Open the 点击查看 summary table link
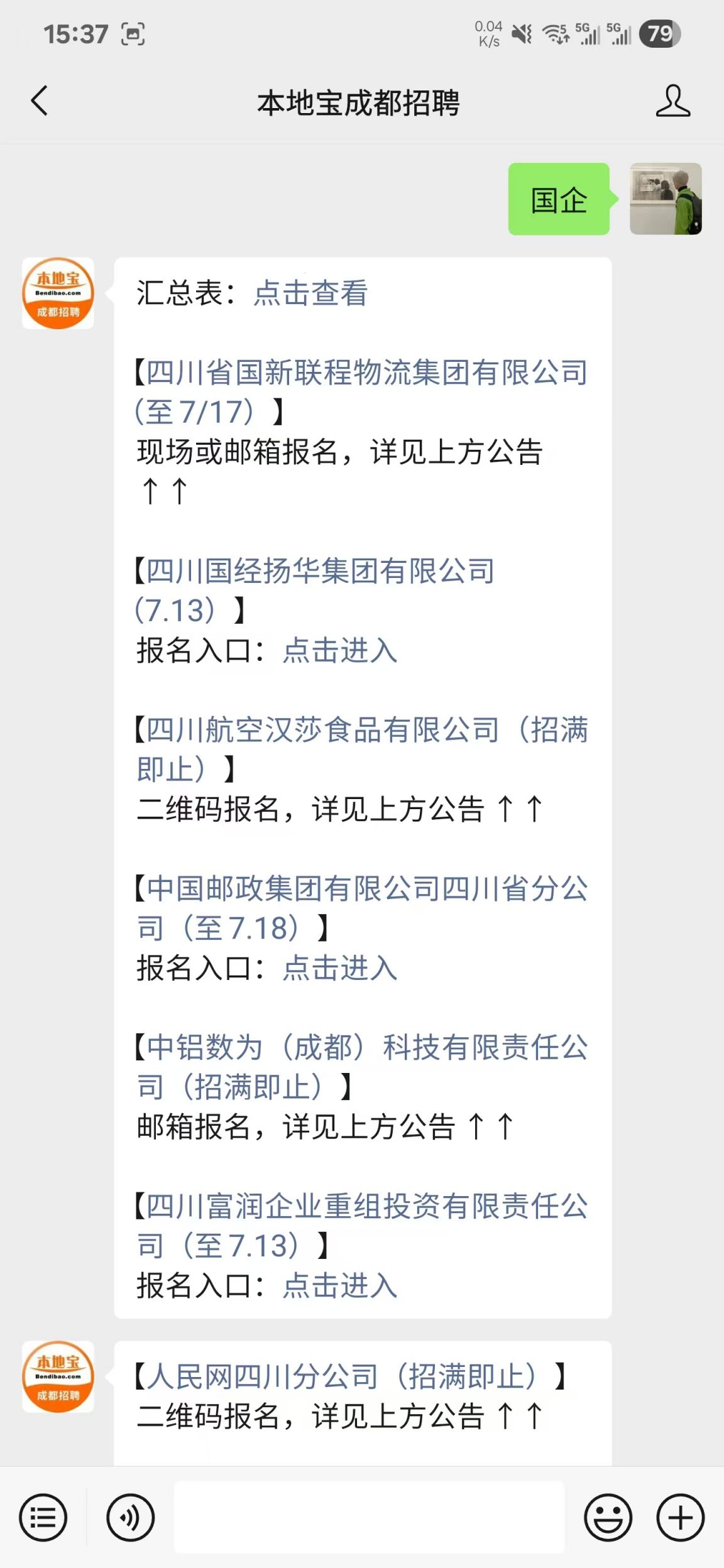724x1568 pixels. click(310, 293)
